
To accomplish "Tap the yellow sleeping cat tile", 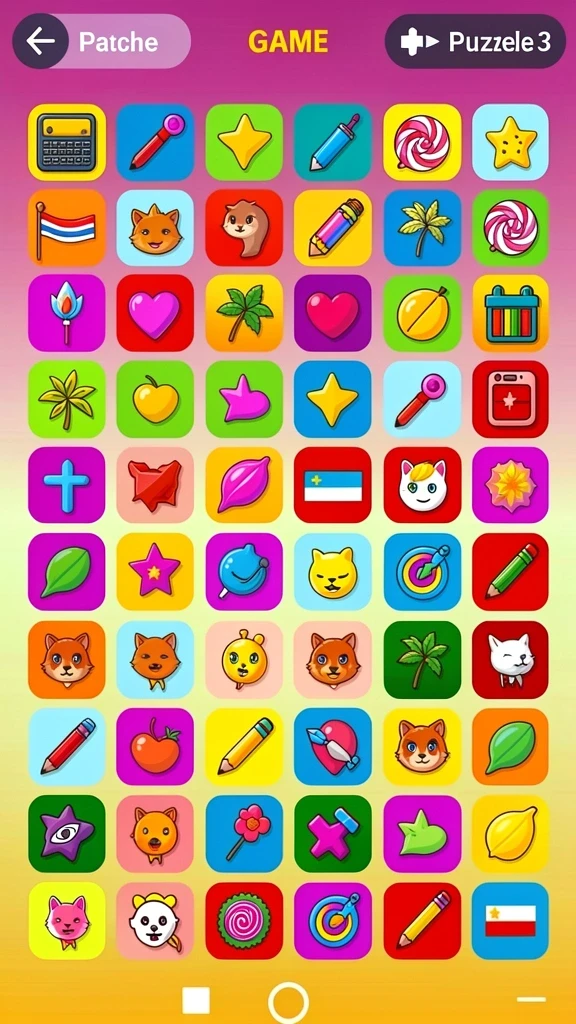I will pos(333,571).
